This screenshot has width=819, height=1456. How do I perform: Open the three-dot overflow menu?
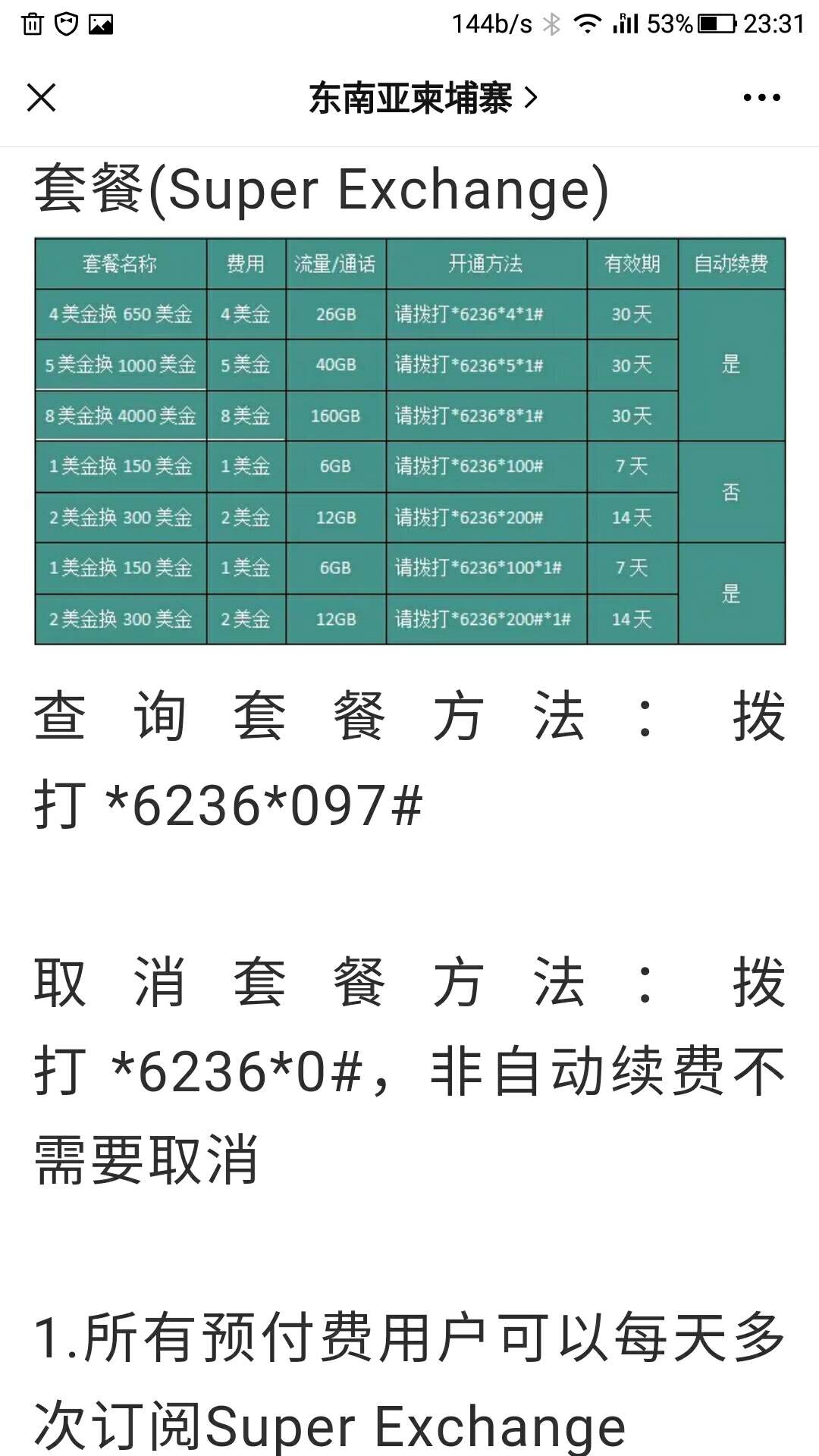coord(761,98)
